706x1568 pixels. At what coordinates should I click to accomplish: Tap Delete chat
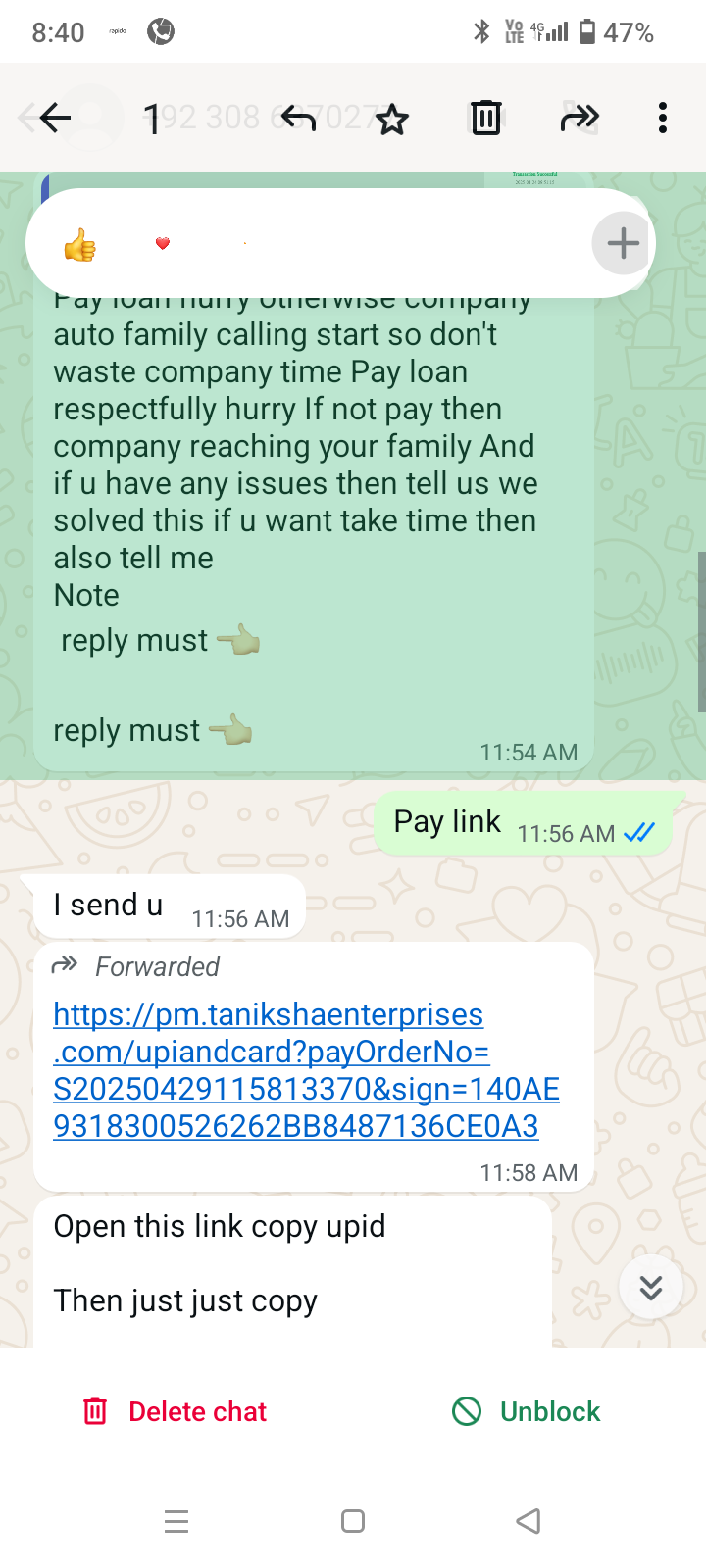(175, 1411)
